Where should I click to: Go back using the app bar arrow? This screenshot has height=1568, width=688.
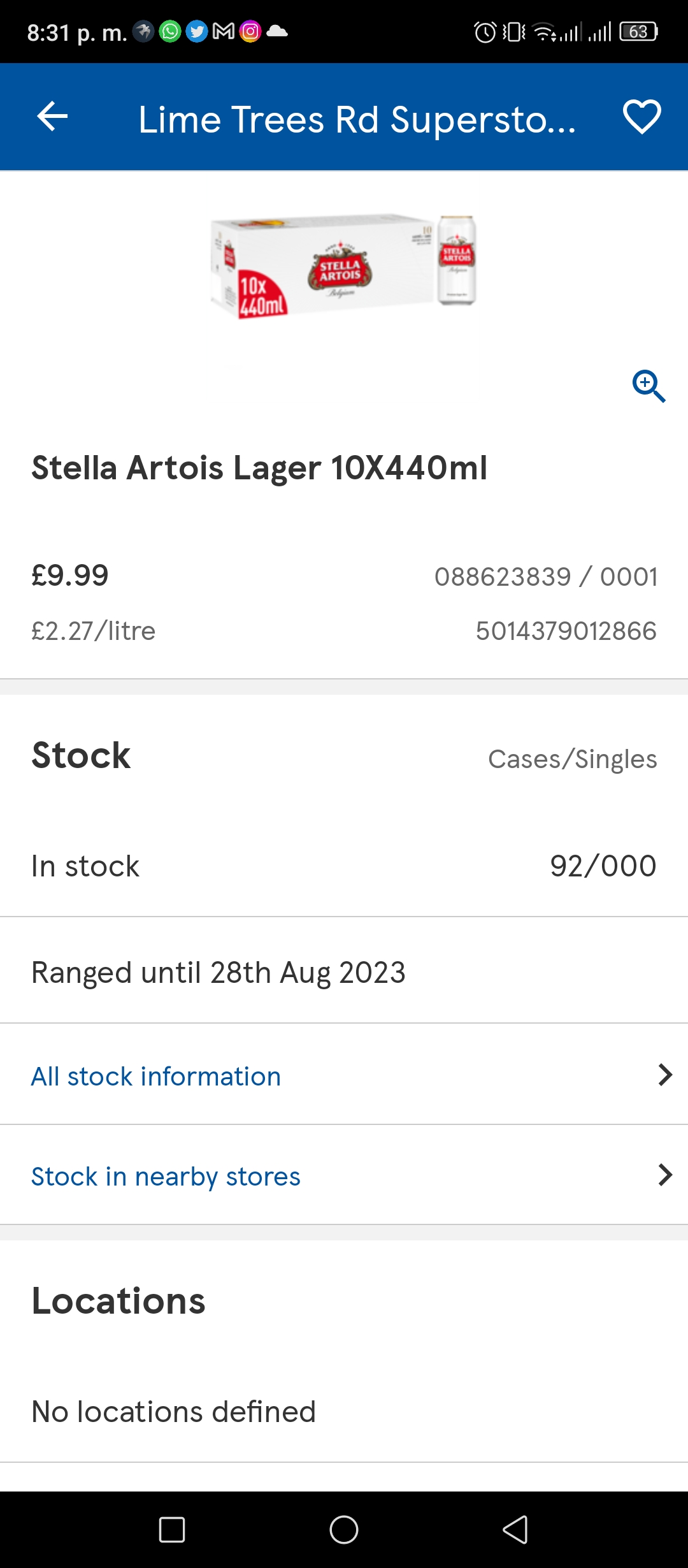pyautogui.click(x=52, y=117)
